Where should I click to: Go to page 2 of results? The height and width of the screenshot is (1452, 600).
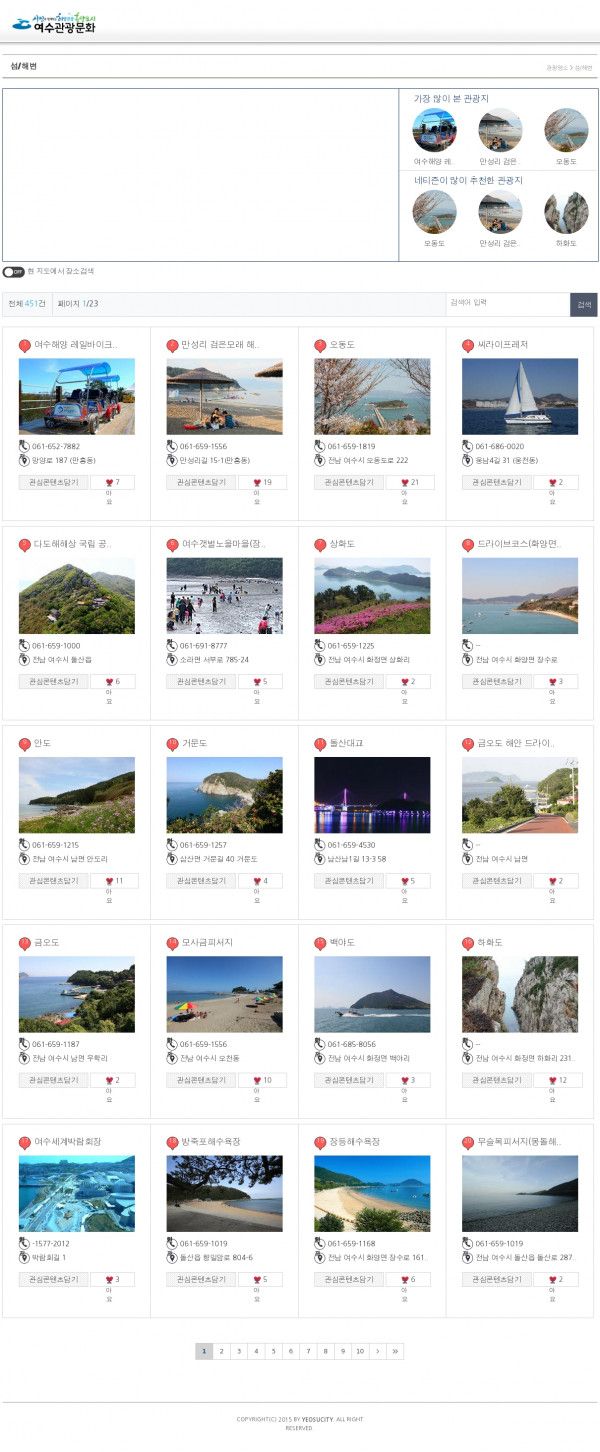pos(221,1351)
